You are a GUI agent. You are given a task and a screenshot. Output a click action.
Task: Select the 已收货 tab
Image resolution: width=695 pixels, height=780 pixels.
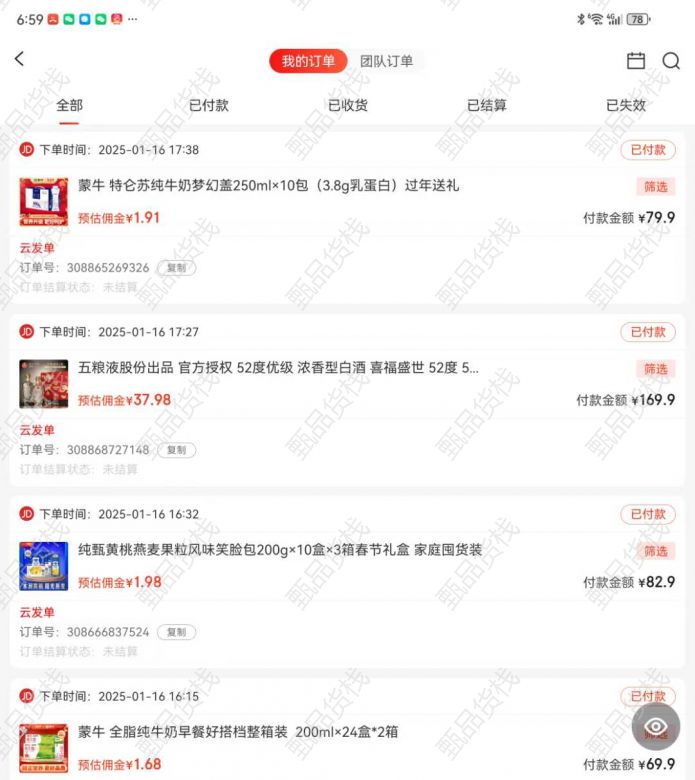point(347,105)
